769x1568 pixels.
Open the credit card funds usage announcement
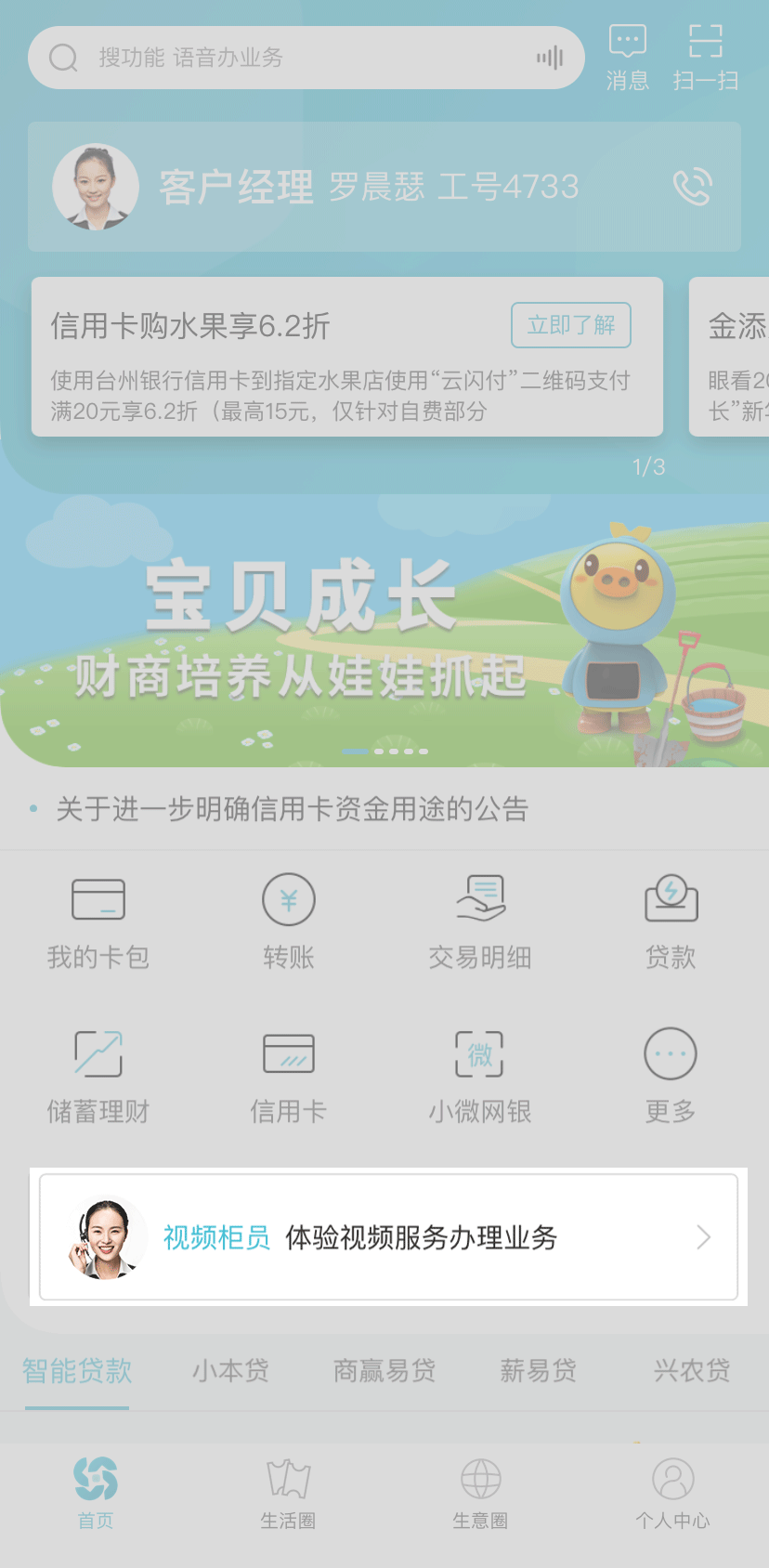pos(292,809)
